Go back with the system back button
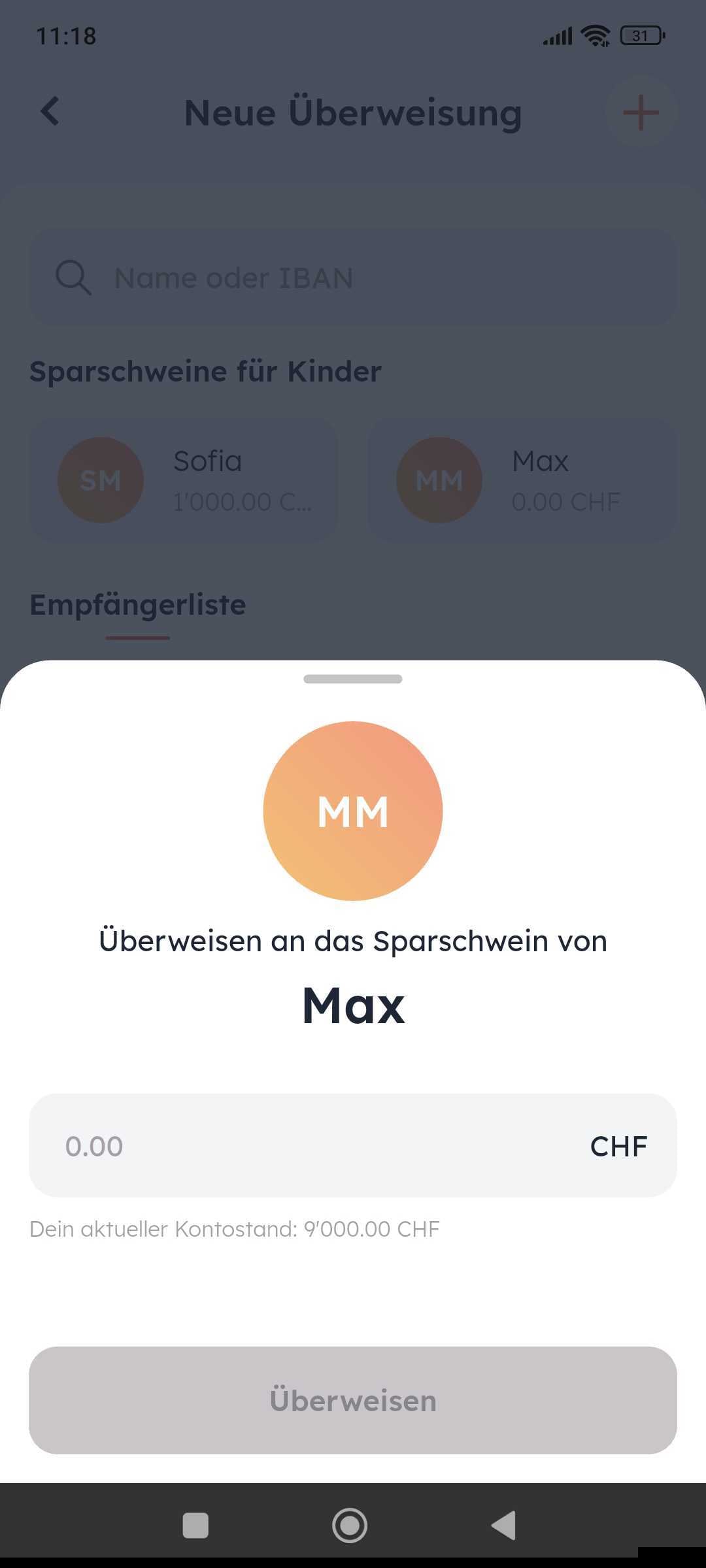Image resolution: width=706 pixels, height=1568 pixels. click(504, 1526)
